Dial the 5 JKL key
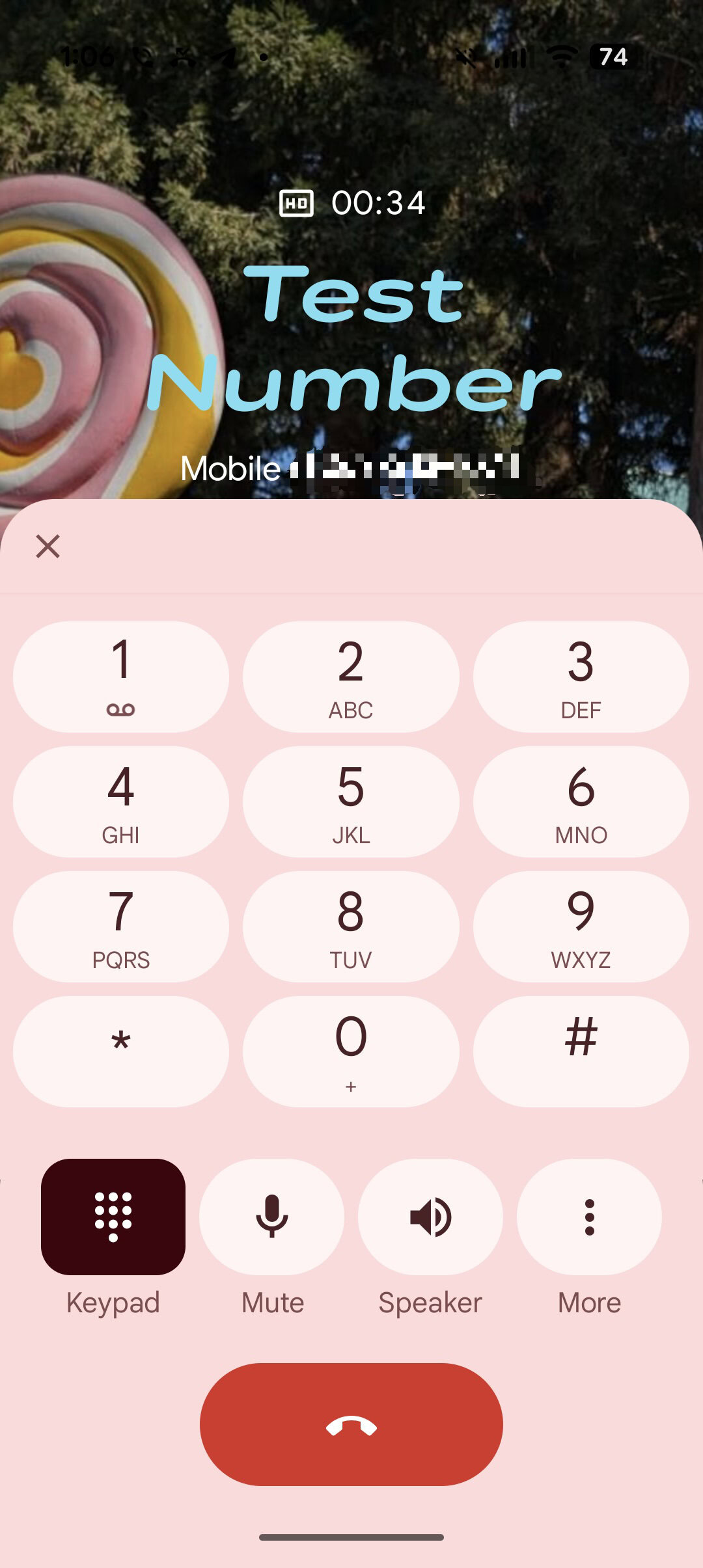The width and height of the screenshot is (703, 1568). point(351,802)
